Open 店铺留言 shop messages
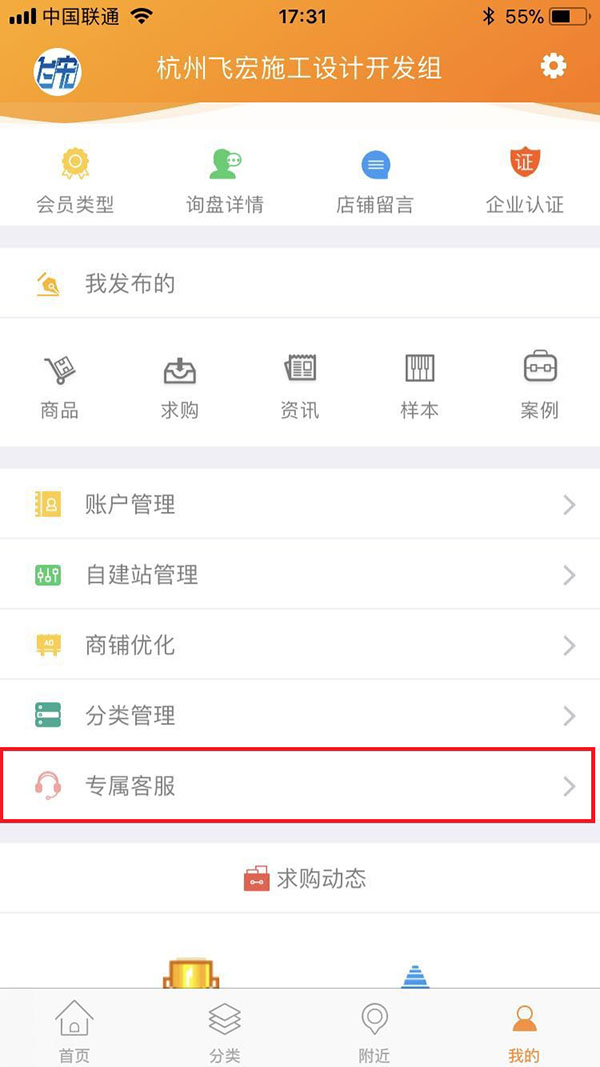This screenshot has height=1067, width=600. tap(375, 180)
